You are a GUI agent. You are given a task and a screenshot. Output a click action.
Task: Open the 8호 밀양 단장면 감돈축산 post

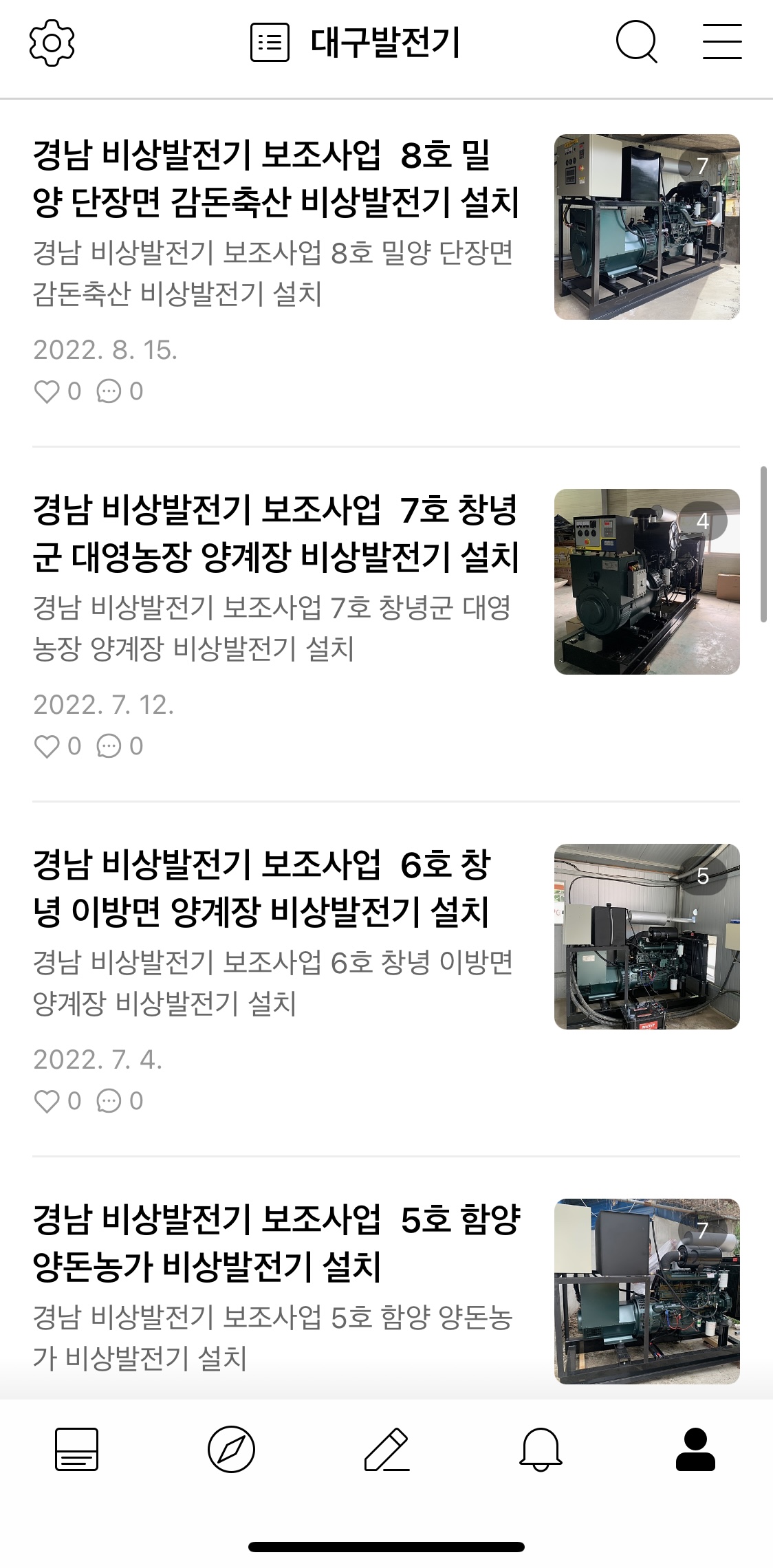(x=275, y=179)
